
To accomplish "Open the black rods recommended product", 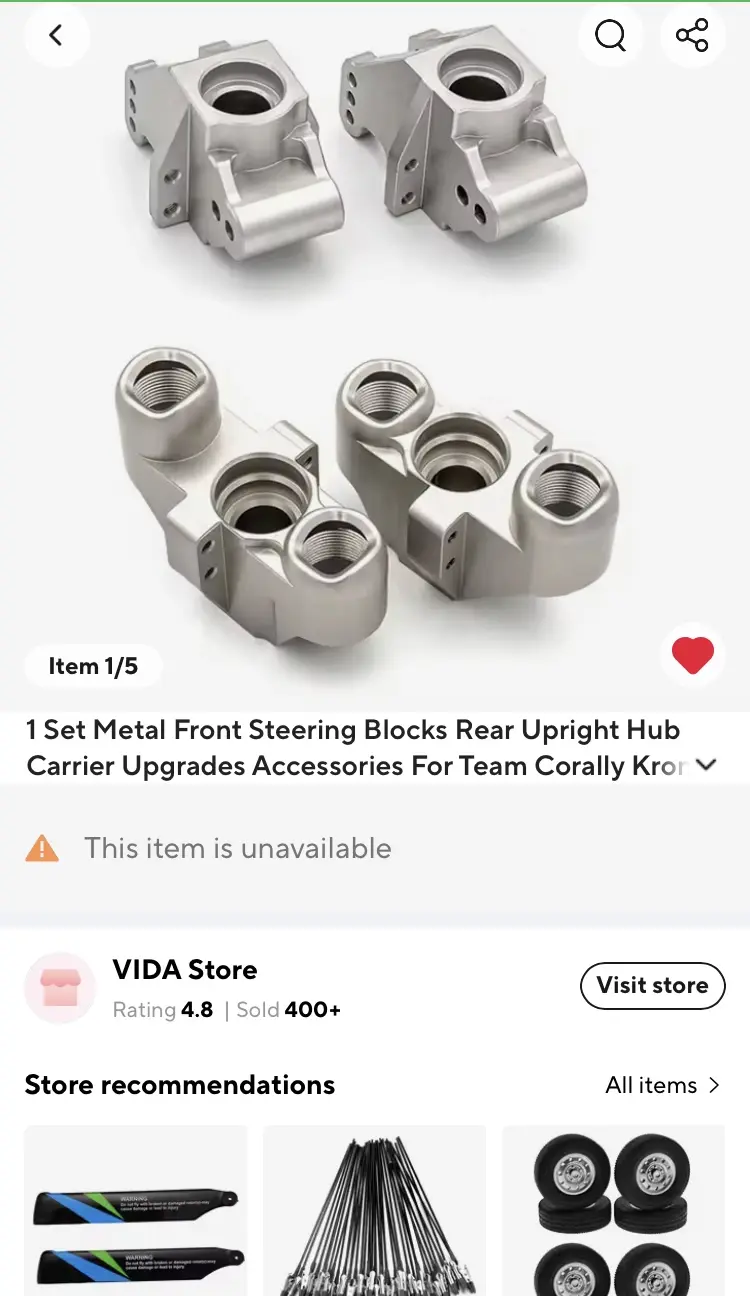I will click(375, 1210).
